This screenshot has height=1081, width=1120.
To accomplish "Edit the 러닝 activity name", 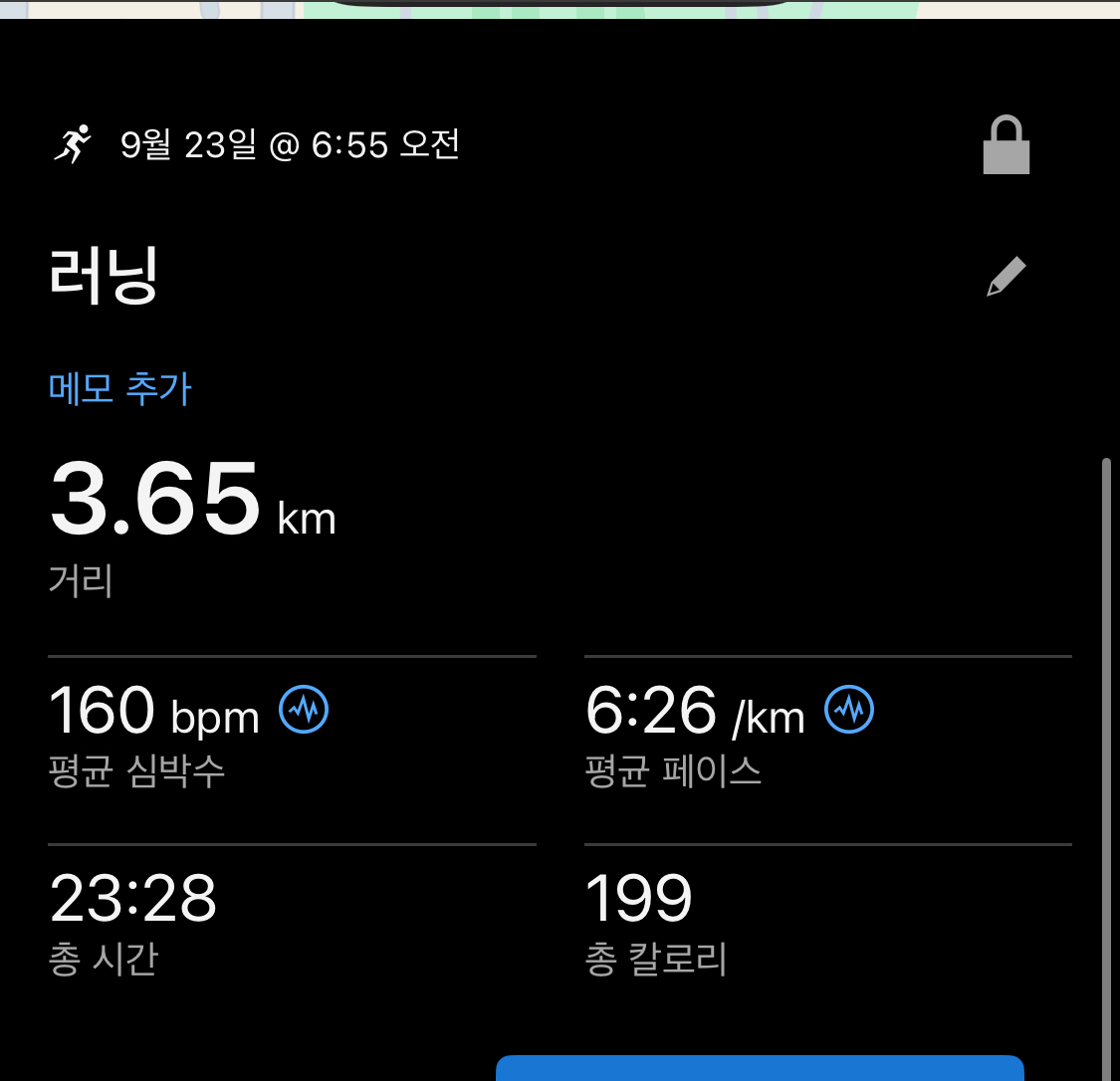I will pos(1006,277).
